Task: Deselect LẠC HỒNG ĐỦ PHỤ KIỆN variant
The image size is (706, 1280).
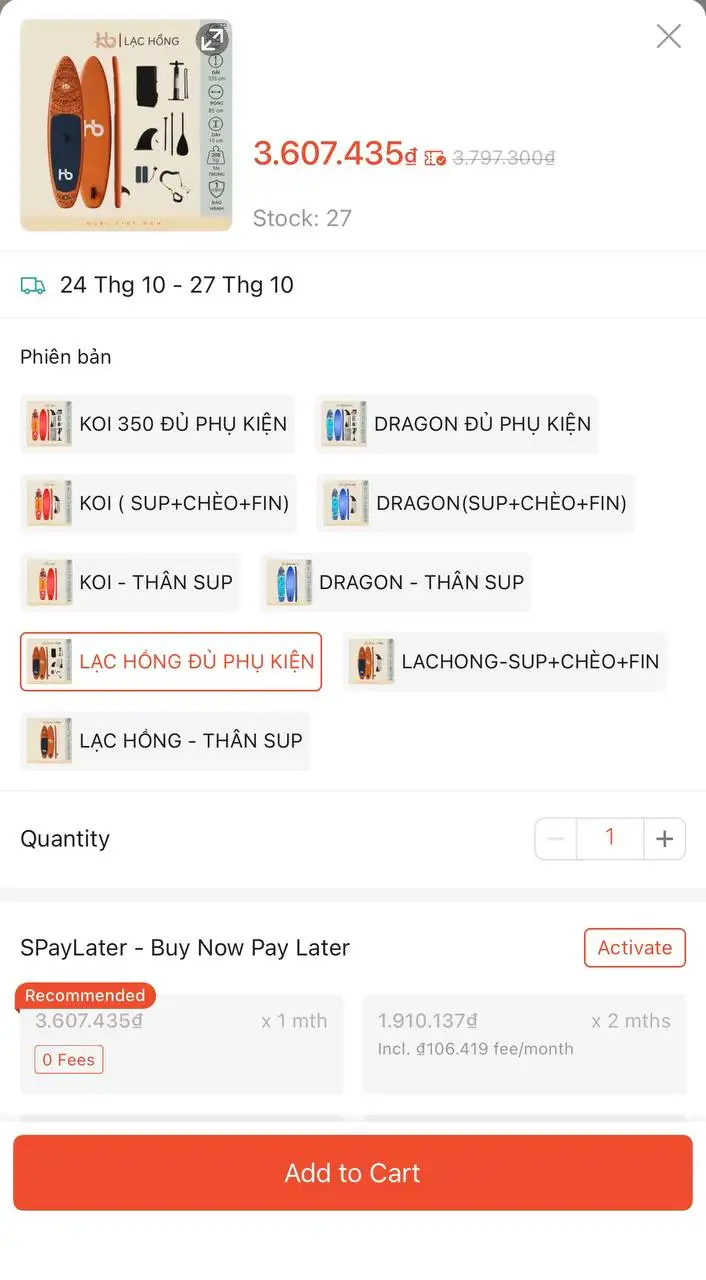Action: click(x=171, y=661)
